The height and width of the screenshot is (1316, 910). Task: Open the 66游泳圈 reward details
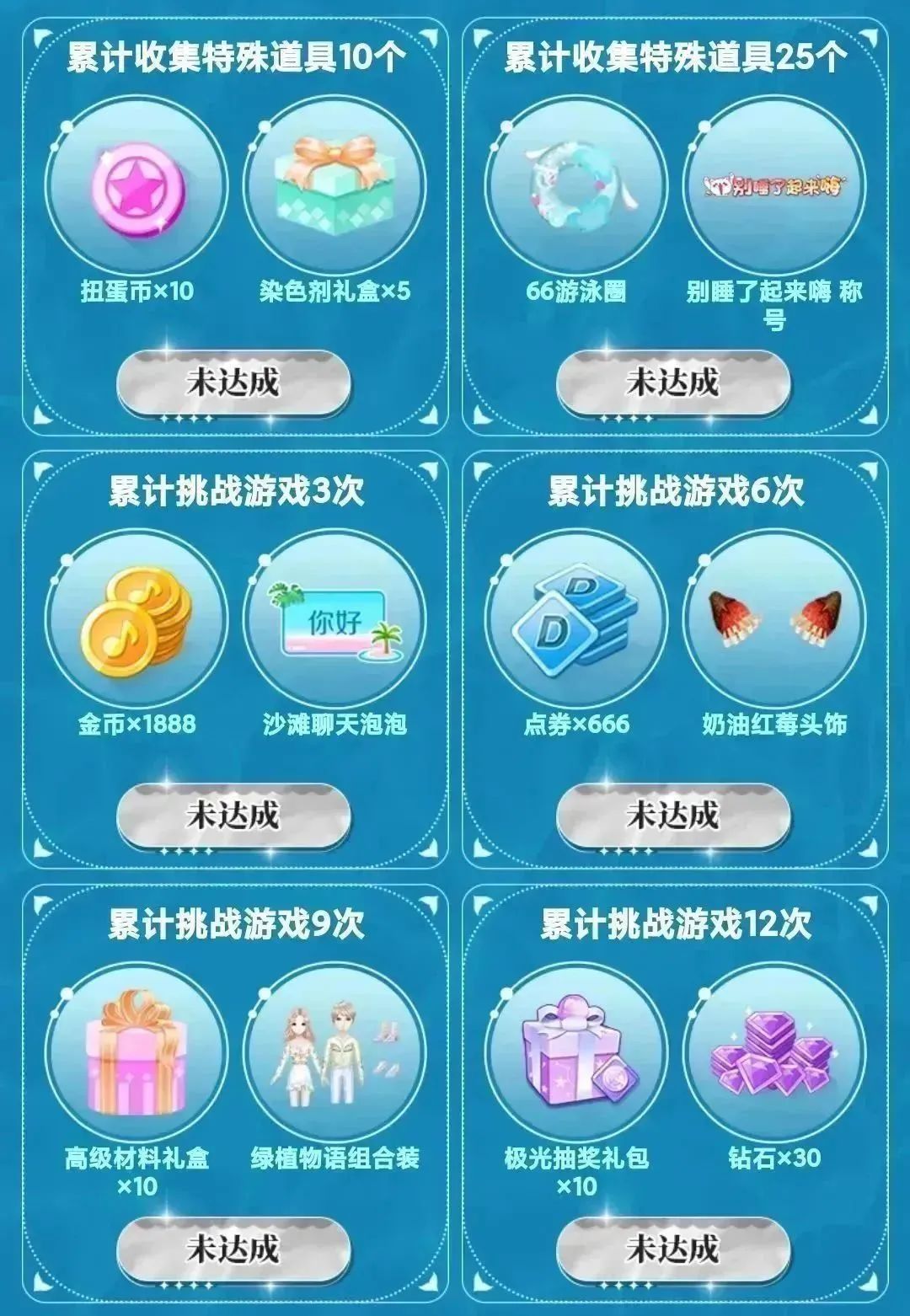click(x=576, y=185)
